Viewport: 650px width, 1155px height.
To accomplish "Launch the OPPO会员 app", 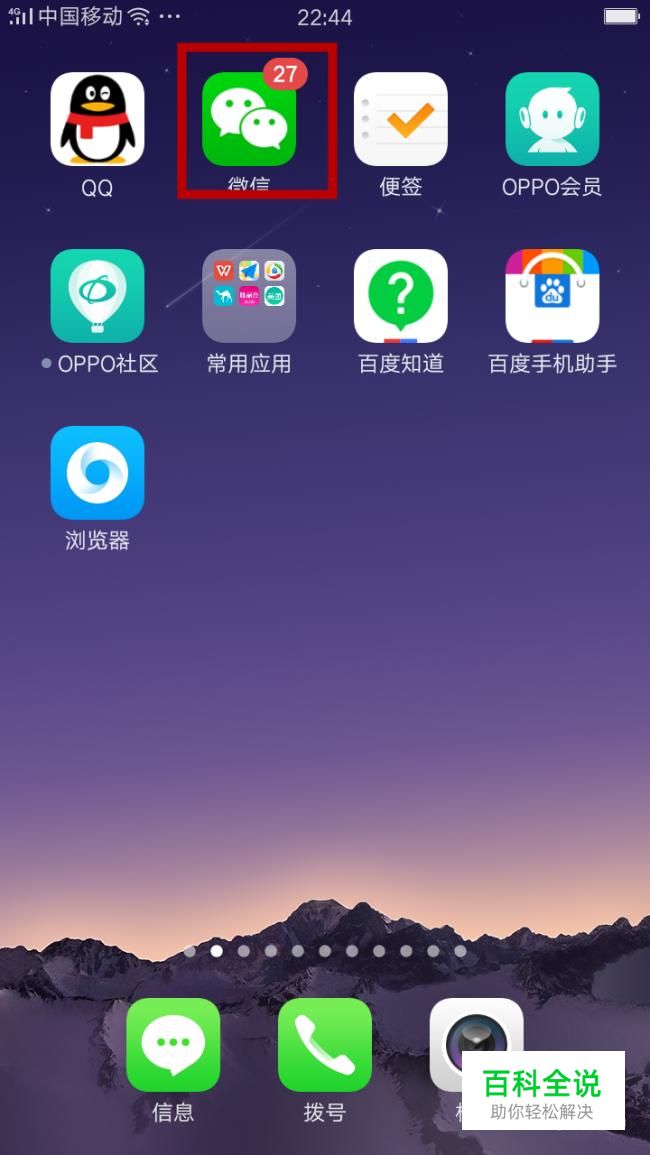I will (x=552, y=119).
